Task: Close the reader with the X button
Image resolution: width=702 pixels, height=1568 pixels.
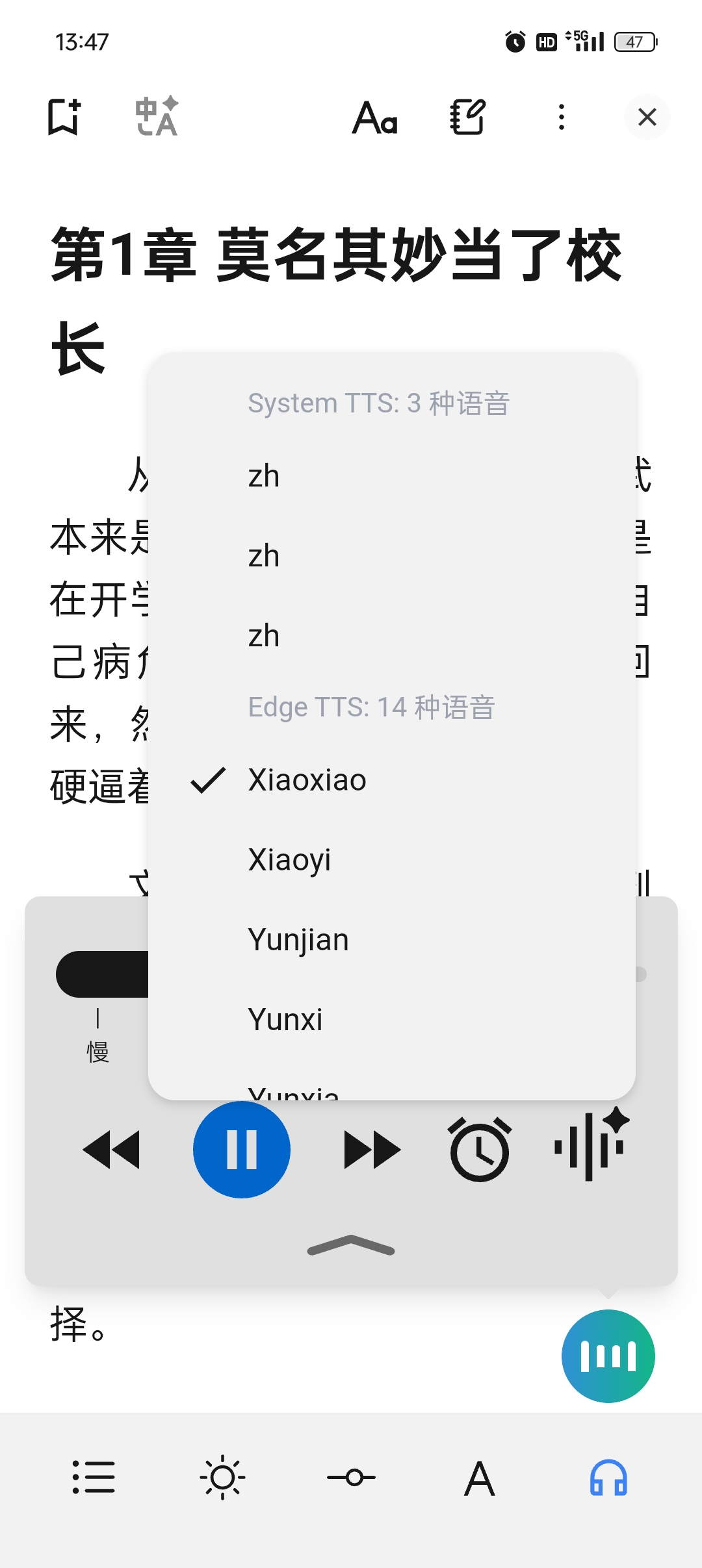Action: [x=647, y=118]
